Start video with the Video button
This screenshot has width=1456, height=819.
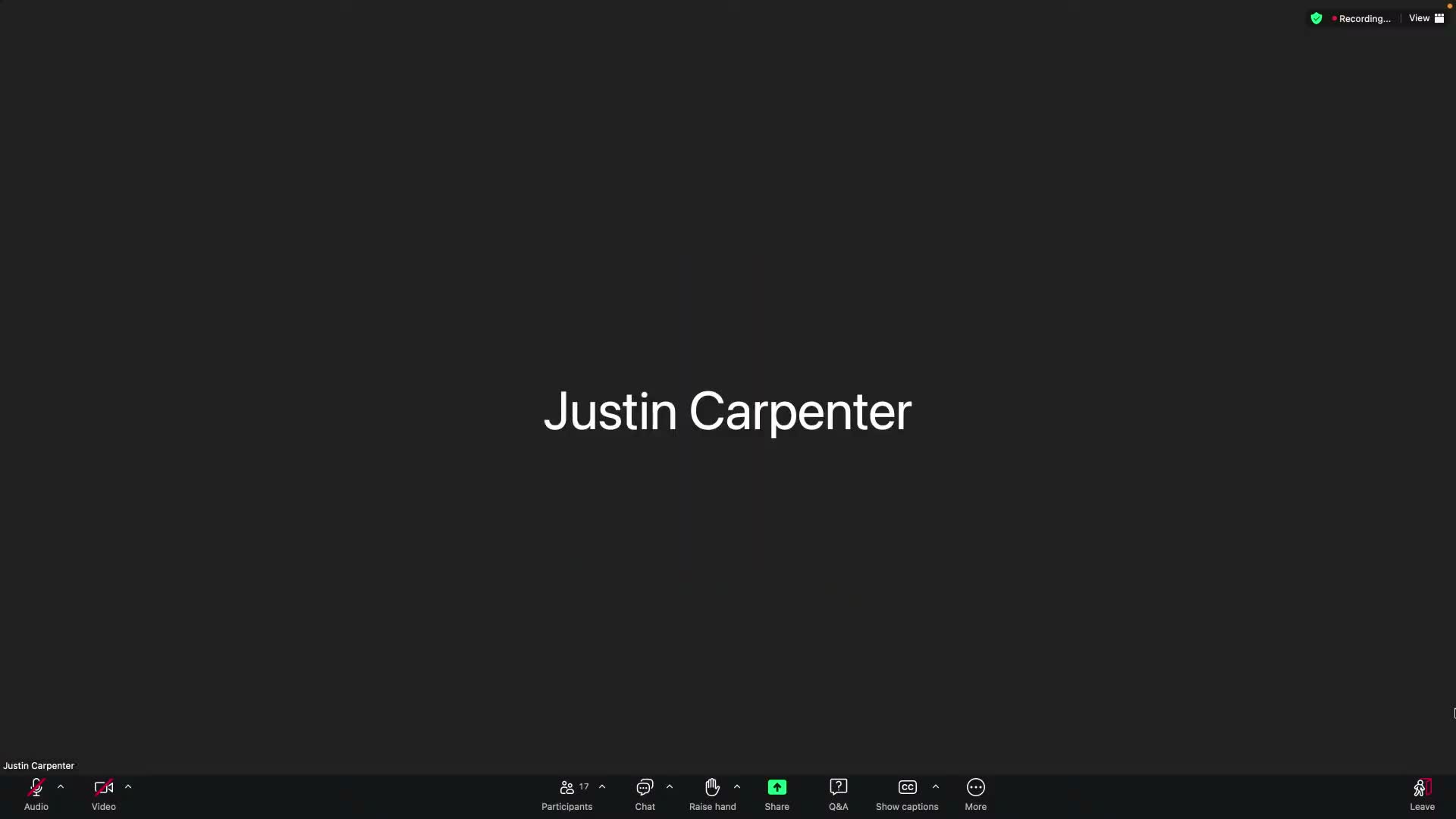coord(104,794)
